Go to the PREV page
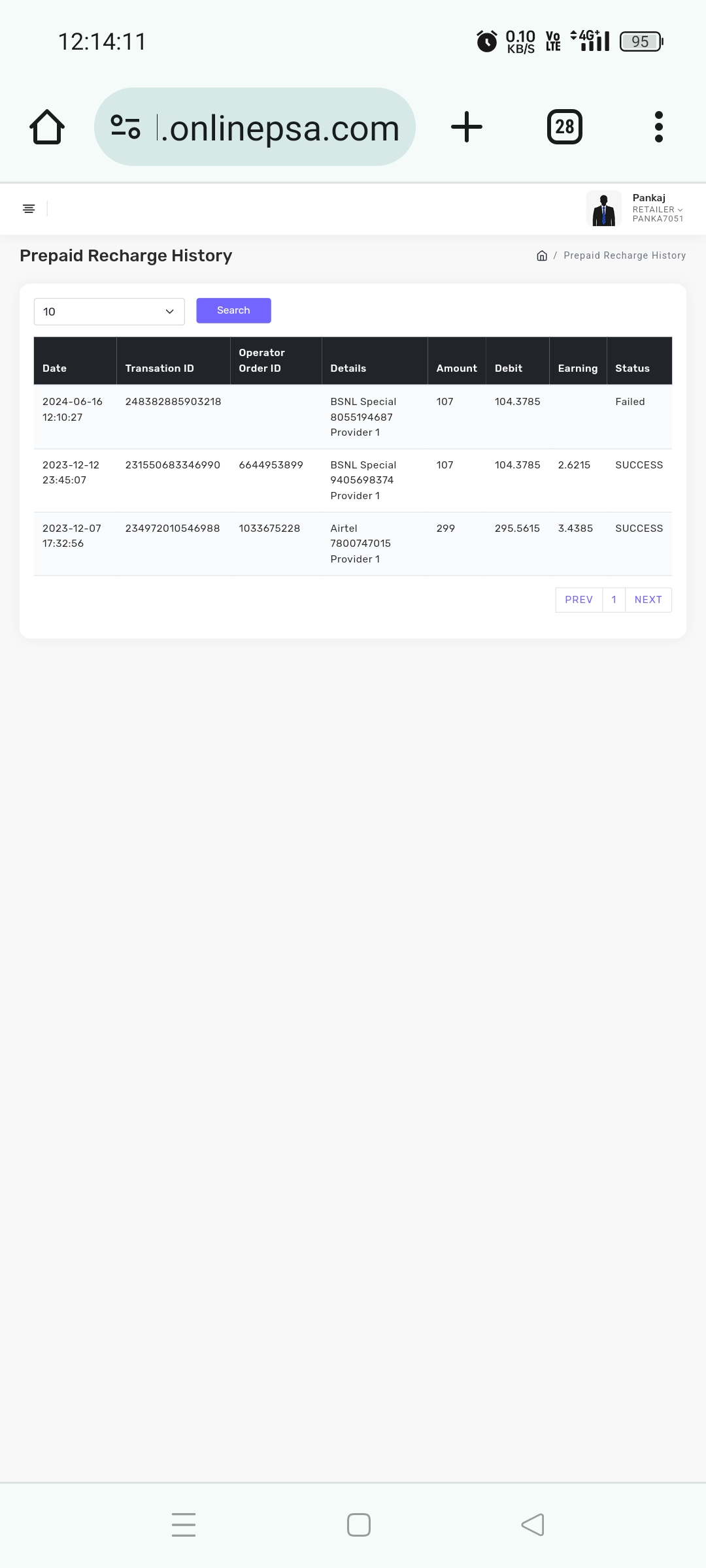Screen dimensions: 706x1568 coord(579,600)
